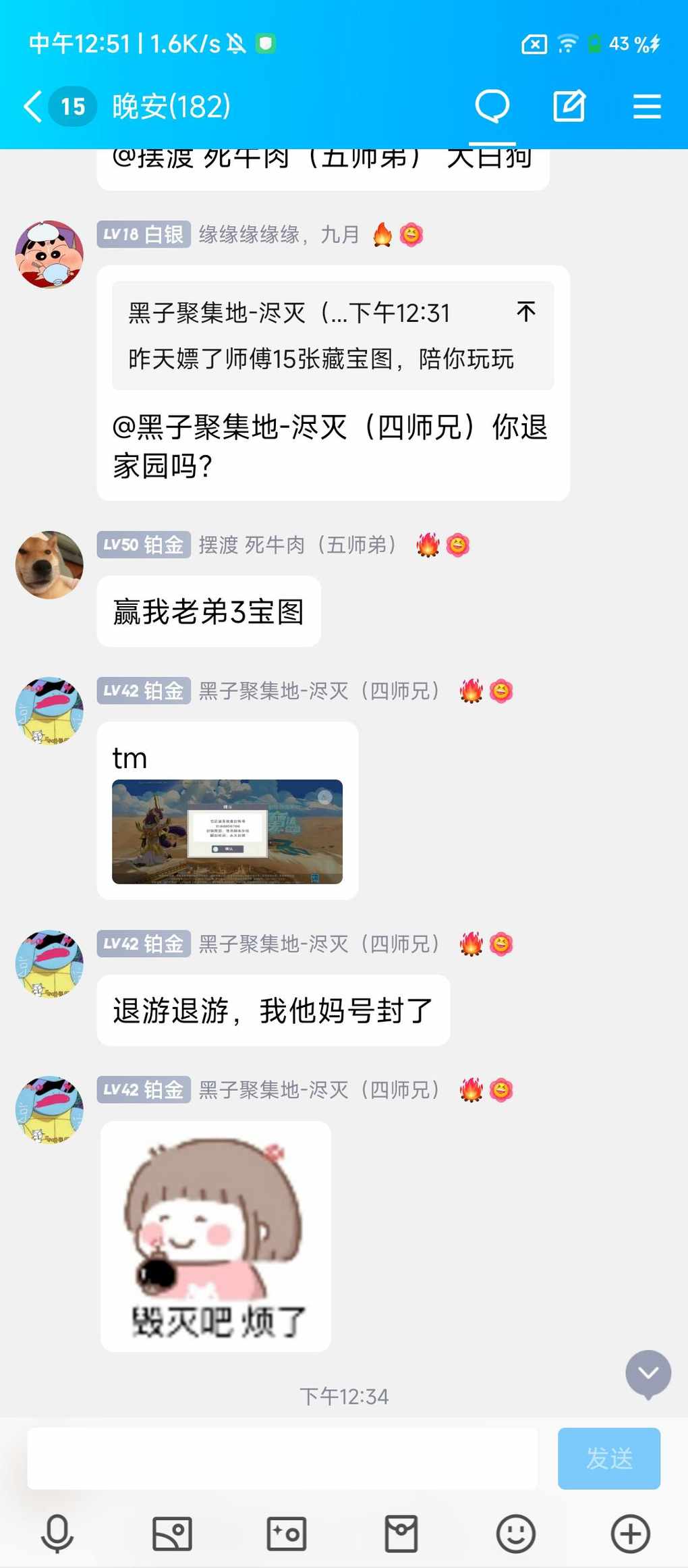View the '毁灭吧 烦了' sticker
688x1568 pixels.
(216, 1237)
